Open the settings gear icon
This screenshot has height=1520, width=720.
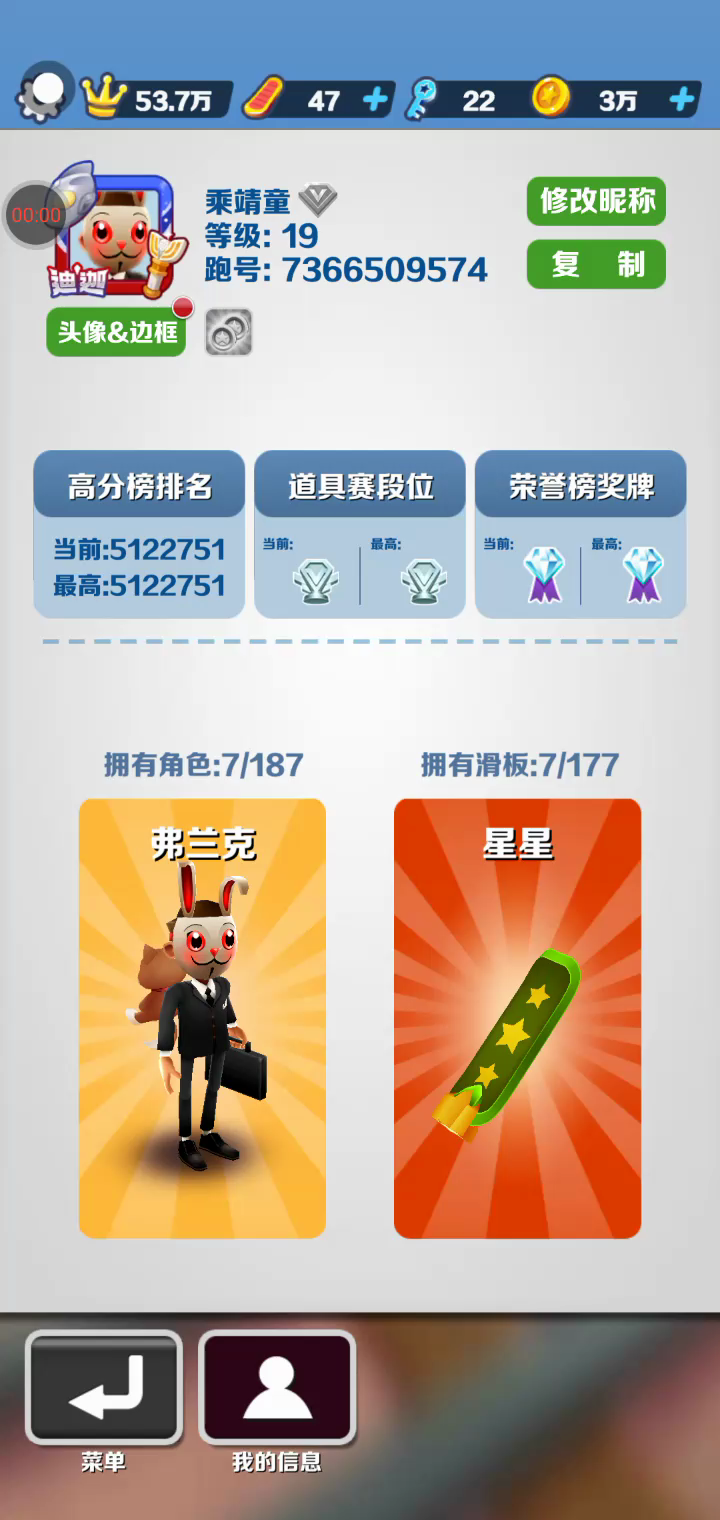(44, 93)
